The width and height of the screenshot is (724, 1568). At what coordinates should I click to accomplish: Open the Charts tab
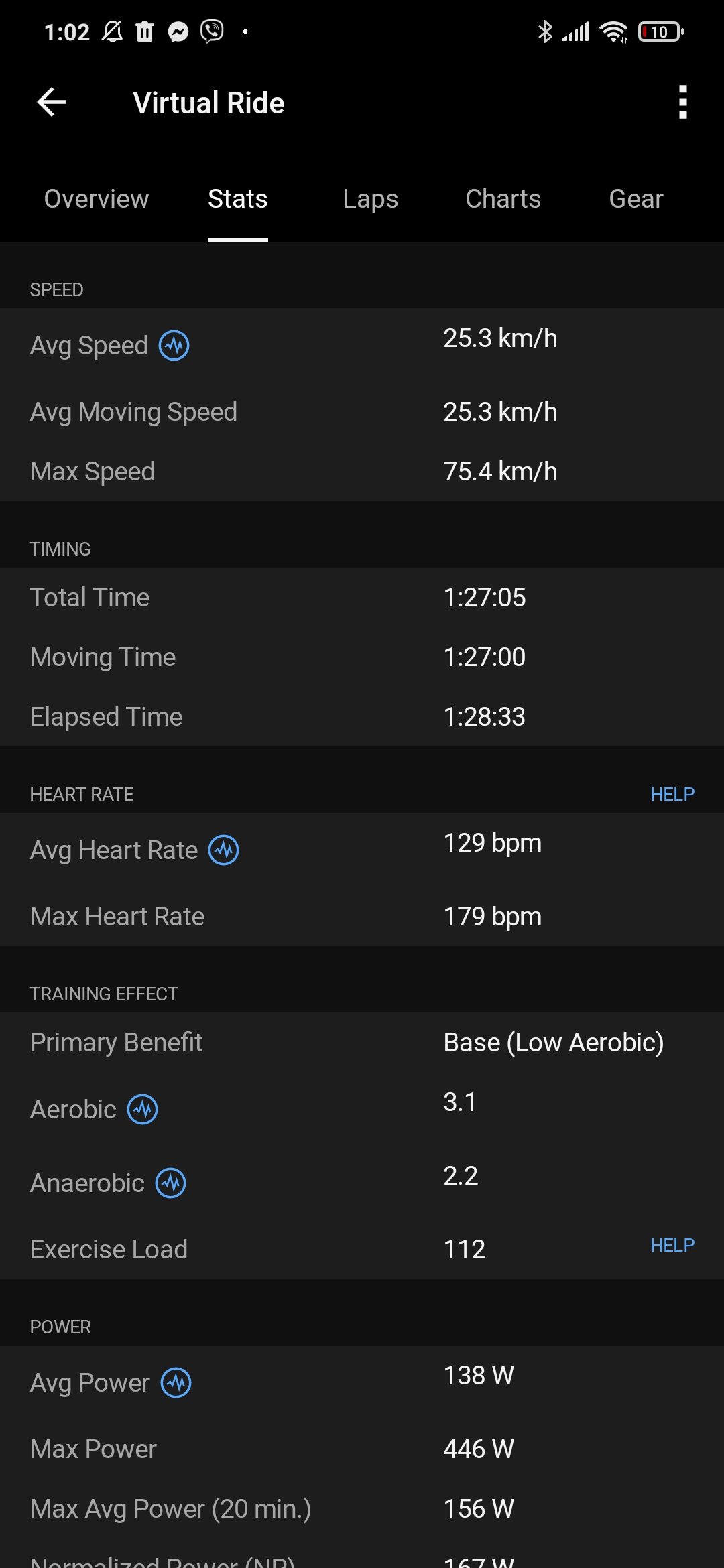tap(503, 199)
